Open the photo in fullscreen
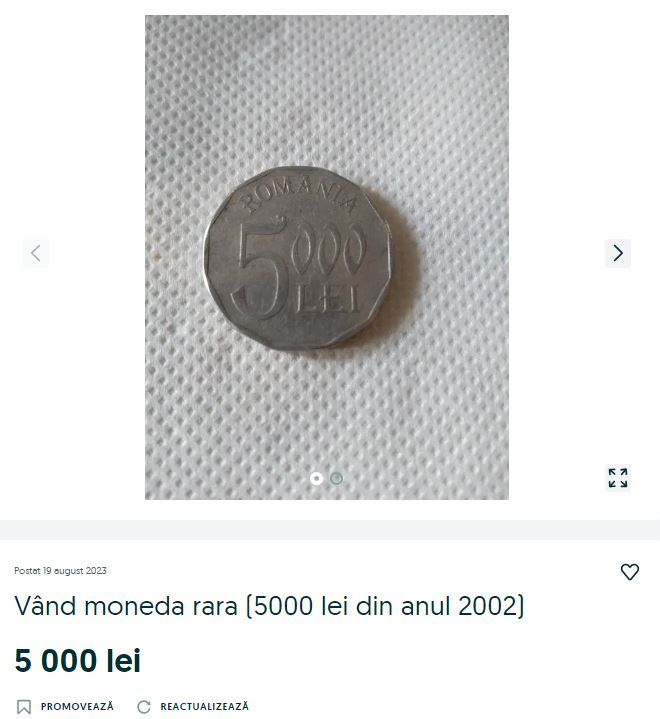660x719 pixels. click(x=618, y=478)
